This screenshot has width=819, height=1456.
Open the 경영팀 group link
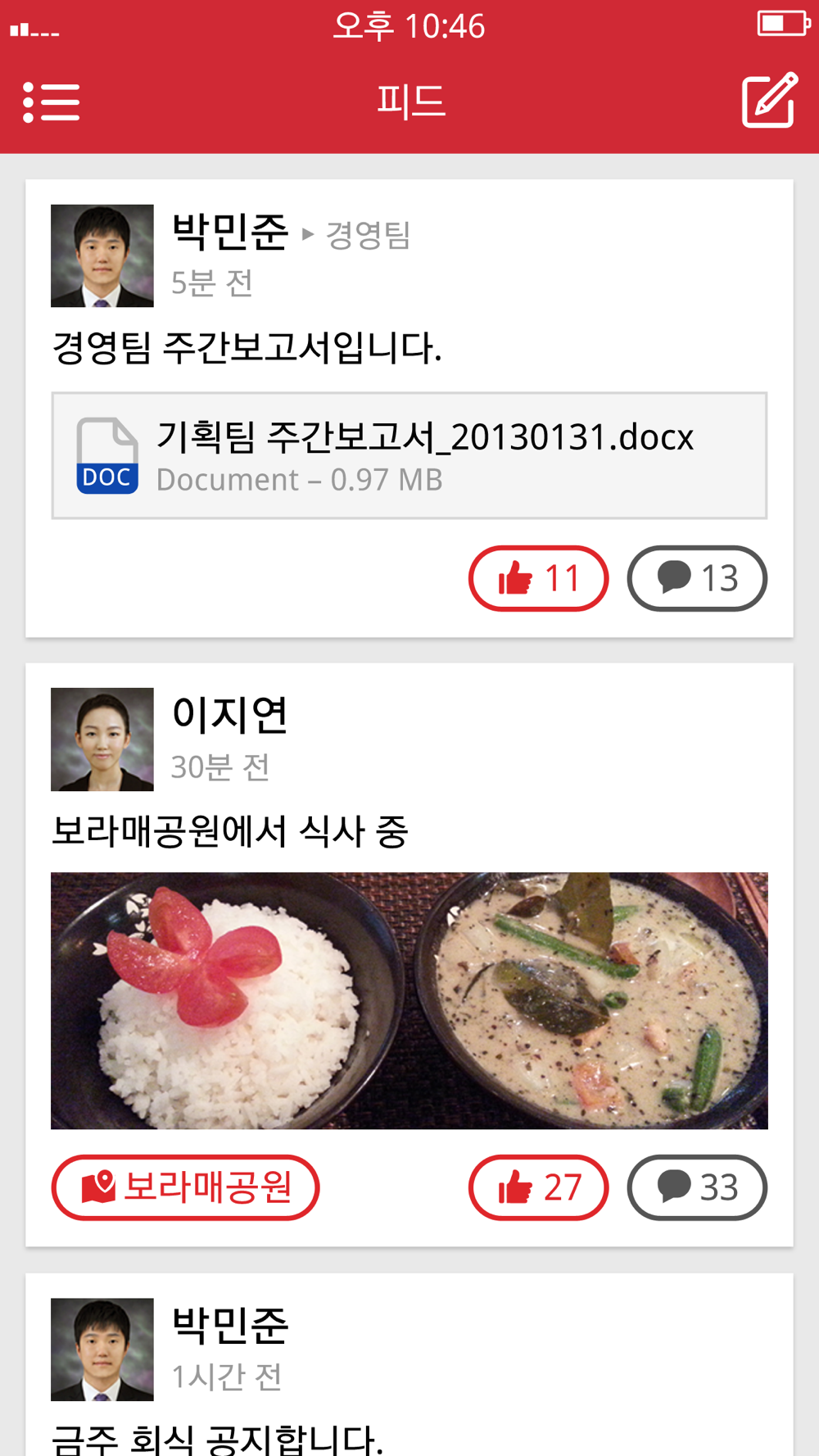368,235
